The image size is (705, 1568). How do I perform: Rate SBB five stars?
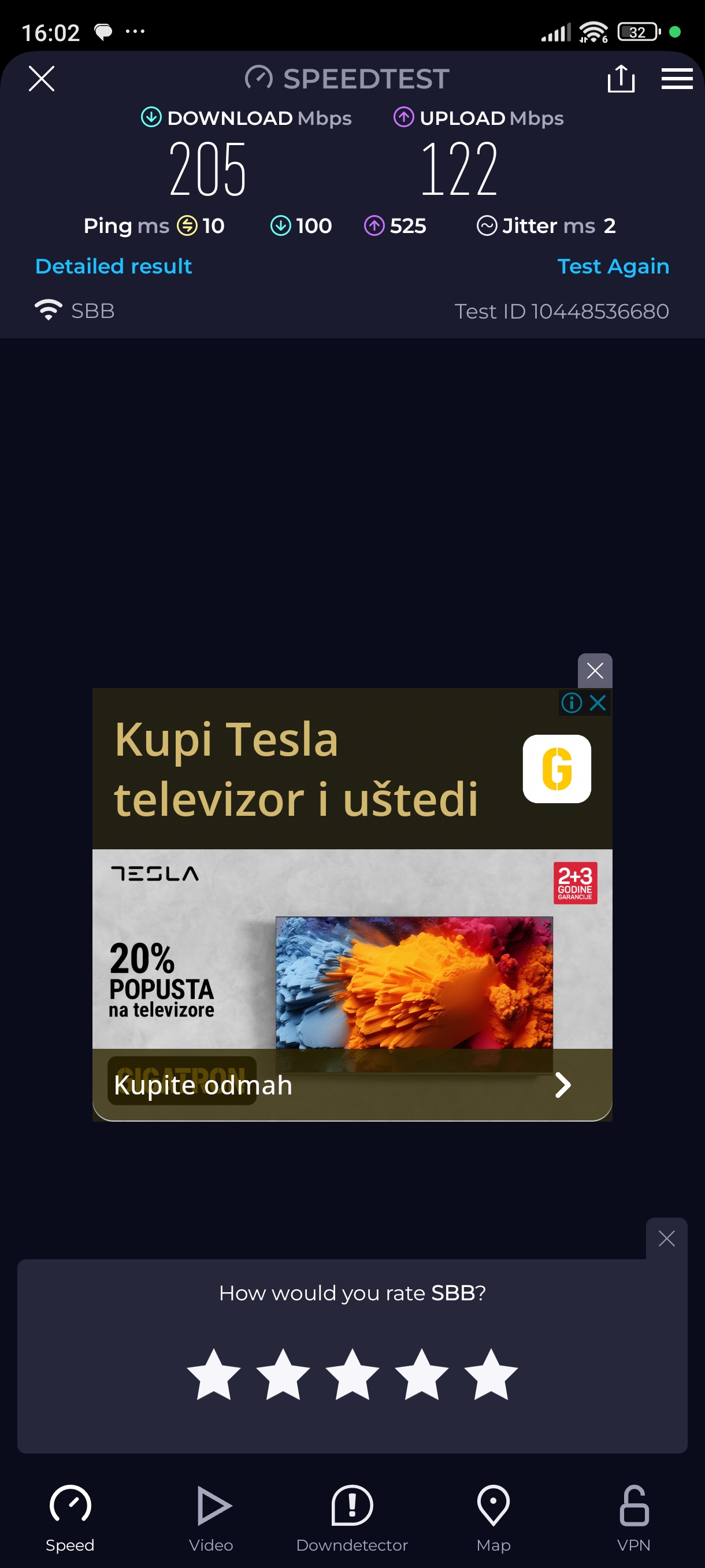tap(490, 1374)
